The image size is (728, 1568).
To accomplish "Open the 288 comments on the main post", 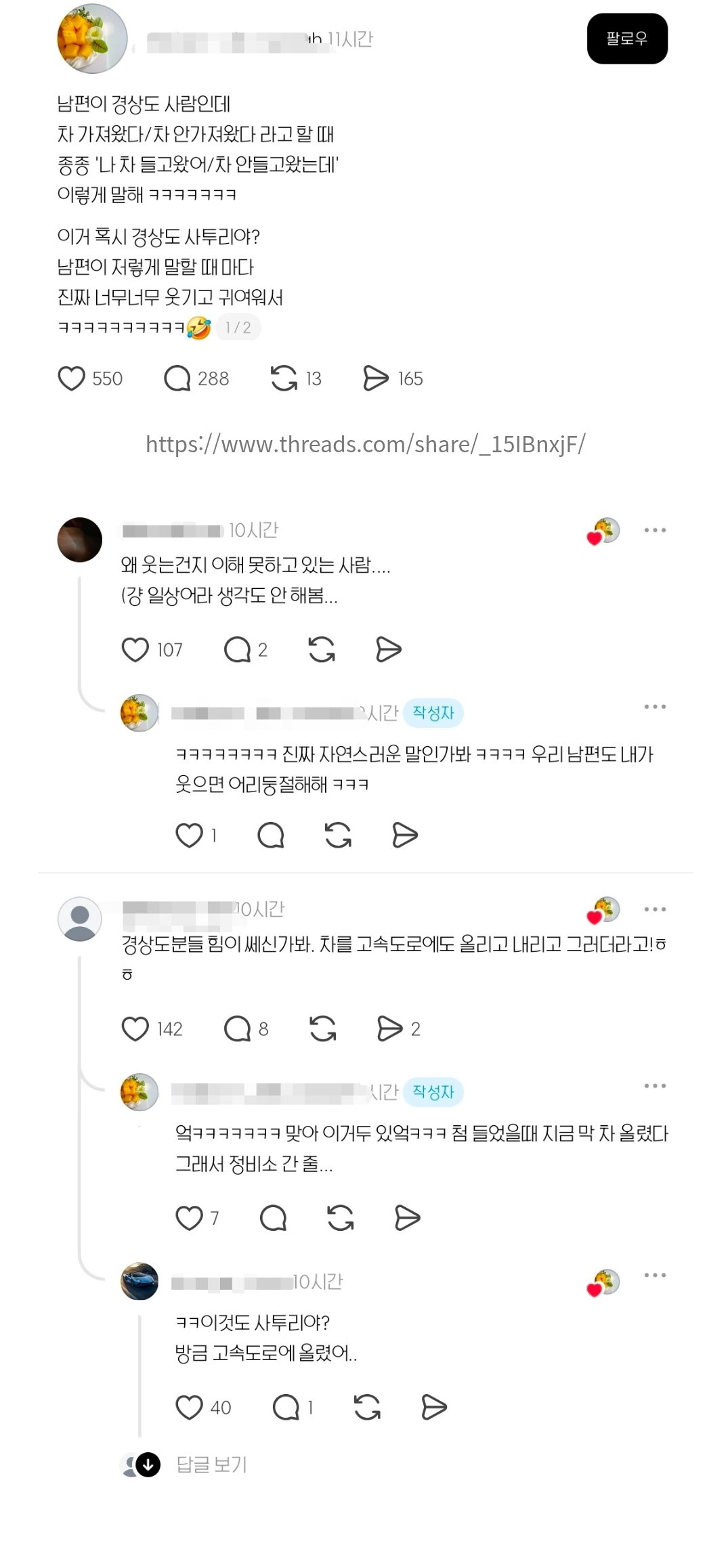I will pos(177,378).
